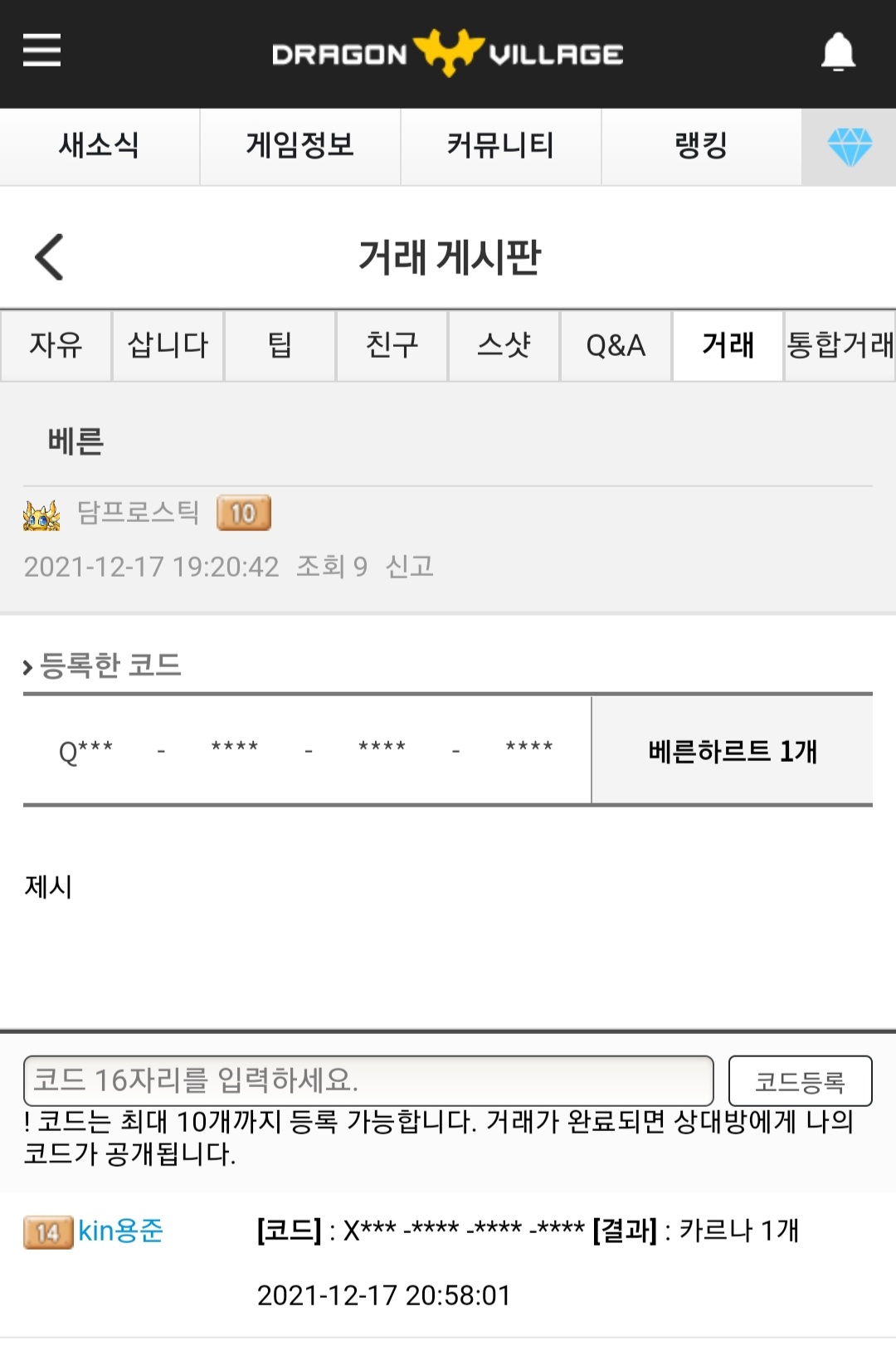Switch to the 통합거래 board tab
Image resolution: width=896 pixels, height=1365 pixels.
(840, 345)
